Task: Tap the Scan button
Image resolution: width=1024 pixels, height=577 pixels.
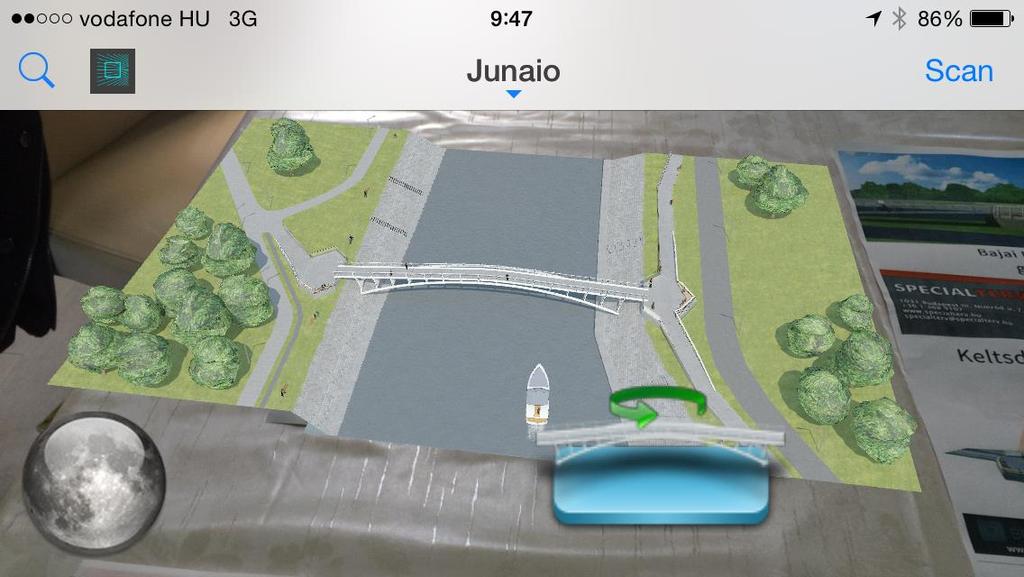Action: [958, 71]
